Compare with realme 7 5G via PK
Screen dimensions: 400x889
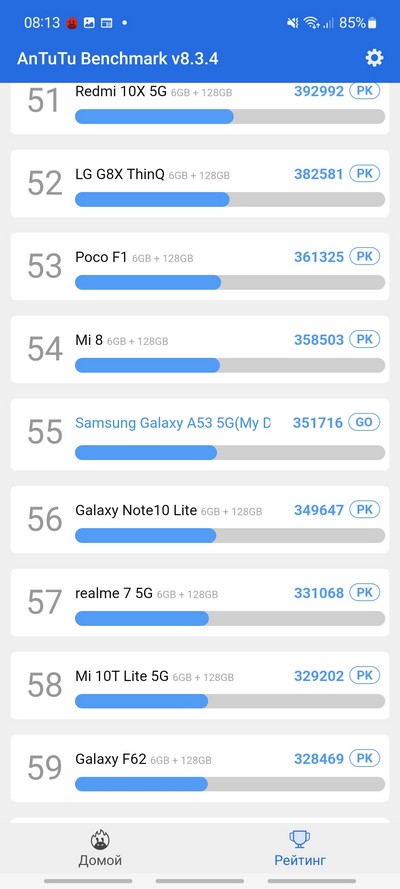tap(364, 592)
